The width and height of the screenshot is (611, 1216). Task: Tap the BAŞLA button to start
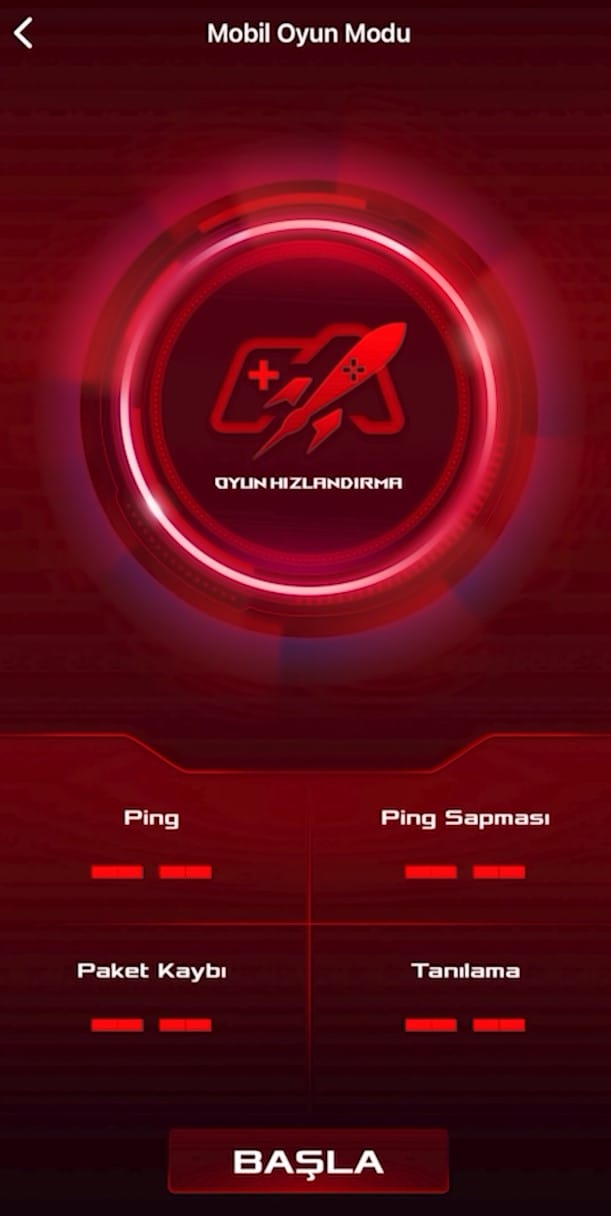point(308,1162)
